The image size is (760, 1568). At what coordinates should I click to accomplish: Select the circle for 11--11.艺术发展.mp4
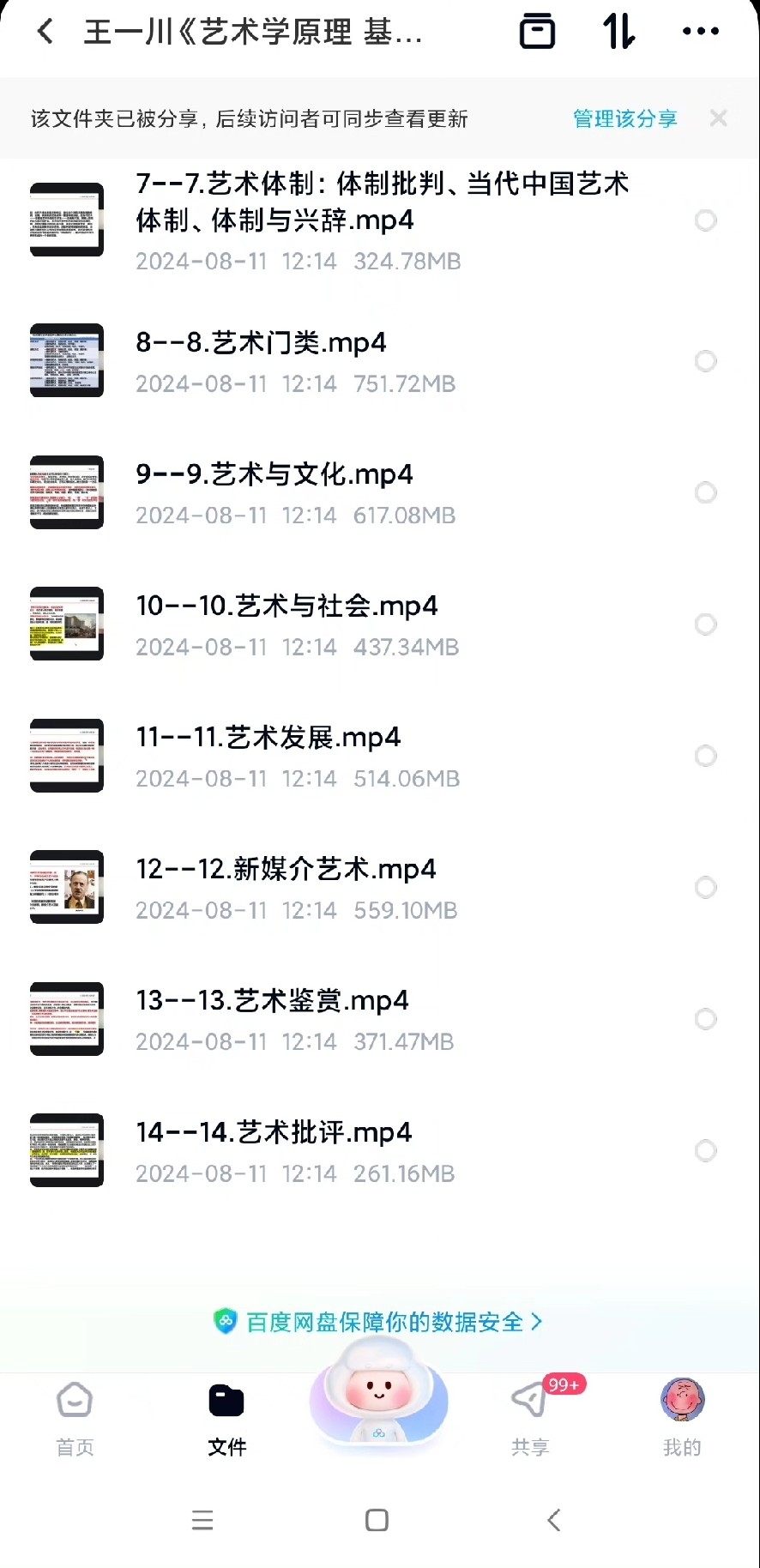click(x=706, y=756)
